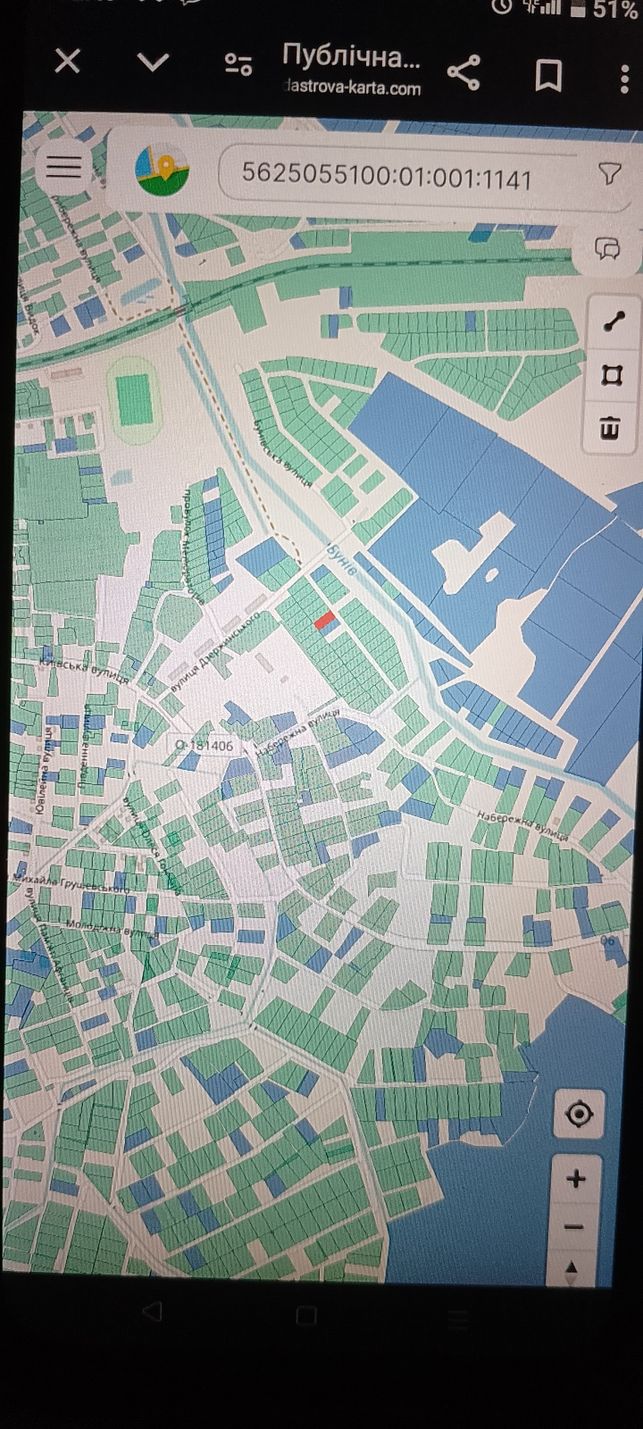This screenshot has height=1429, width=643.
Task: Close the browser tab with X
Action: pos(67,63)
